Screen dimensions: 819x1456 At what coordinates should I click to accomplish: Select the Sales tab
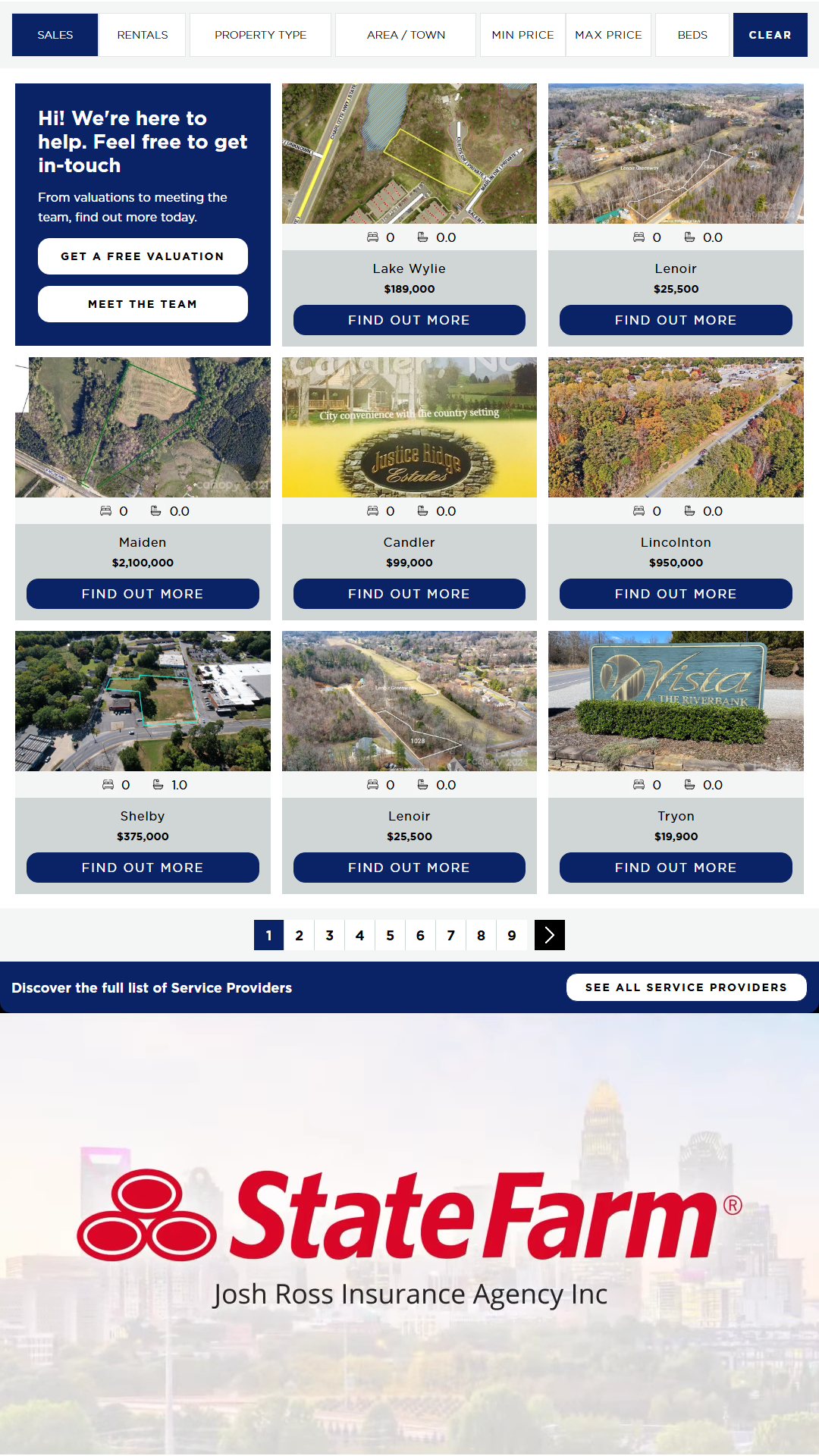55,35
